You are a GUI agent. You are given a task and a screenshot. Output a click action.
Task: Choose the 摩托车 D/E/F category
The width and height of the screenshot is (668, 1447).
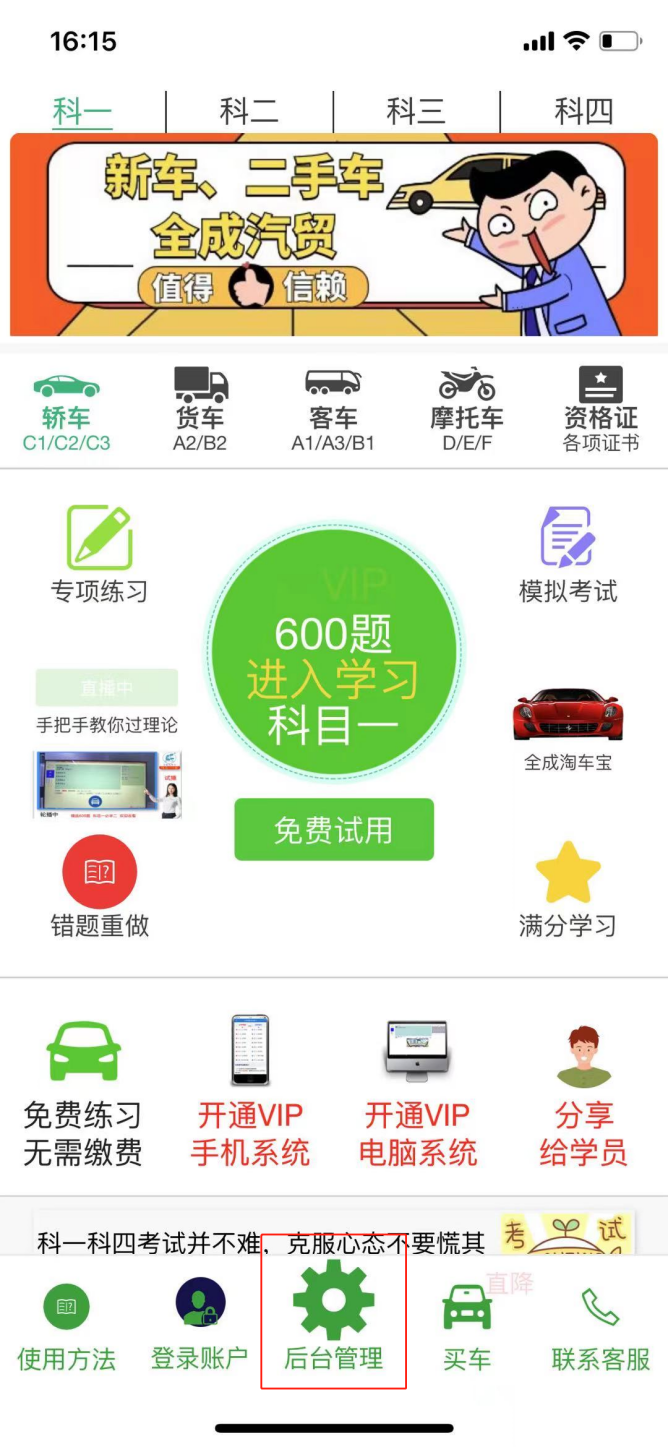(x=467, y=410)
